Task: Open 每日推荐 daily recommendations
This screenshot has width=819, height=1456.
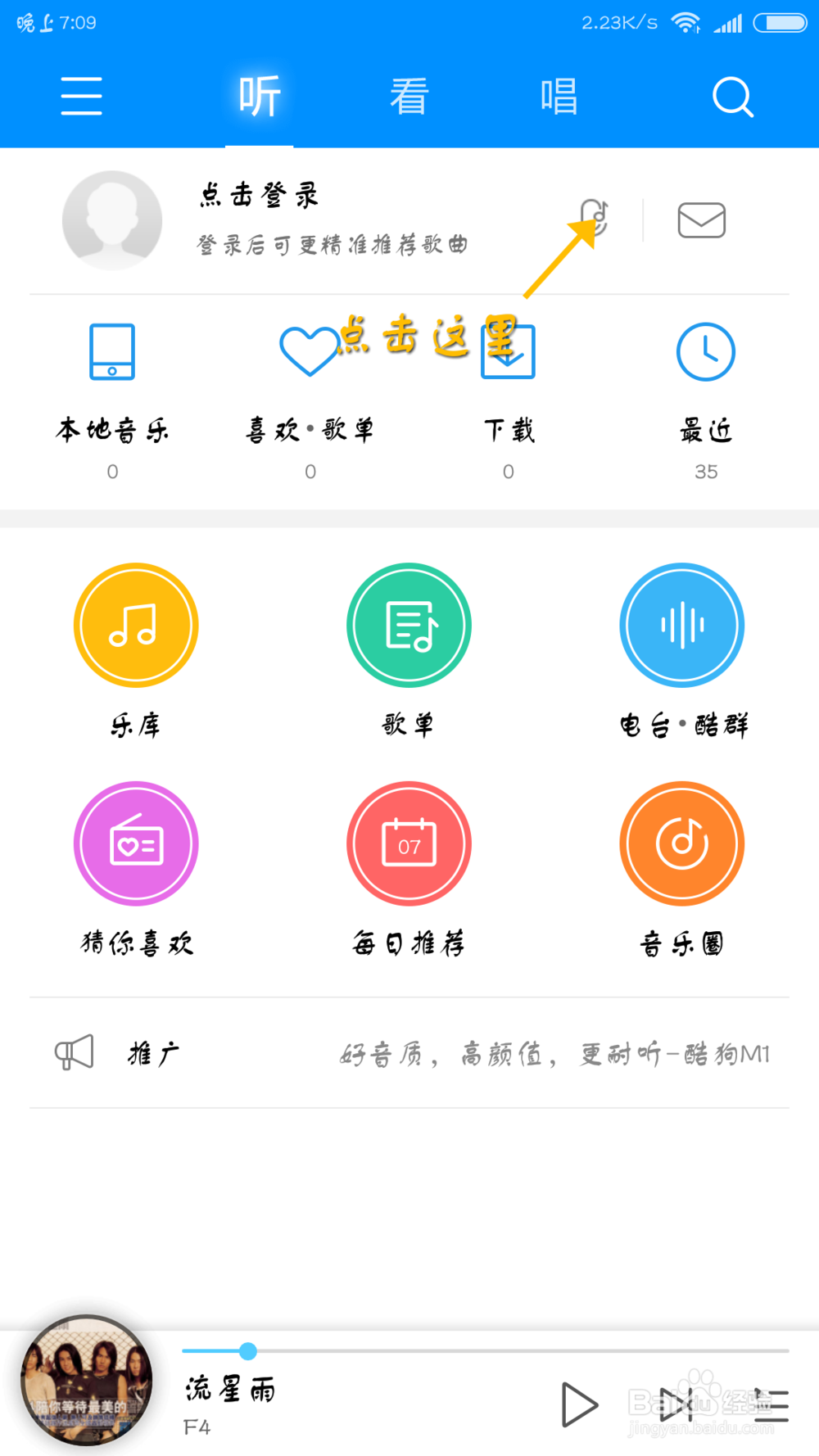Action: (409, 843)
